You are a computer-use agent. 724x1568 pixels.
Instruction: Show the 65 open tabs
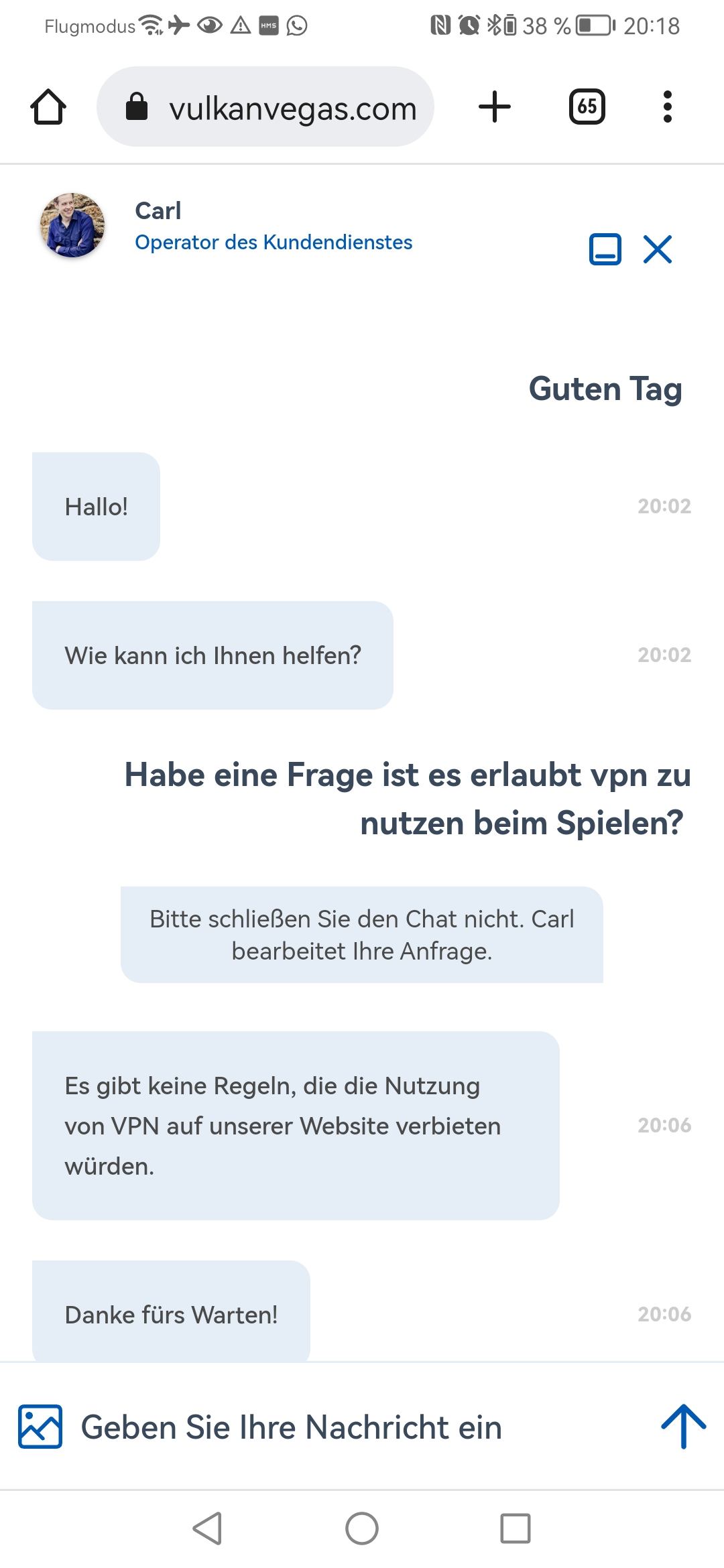click(x=587, y=107)
